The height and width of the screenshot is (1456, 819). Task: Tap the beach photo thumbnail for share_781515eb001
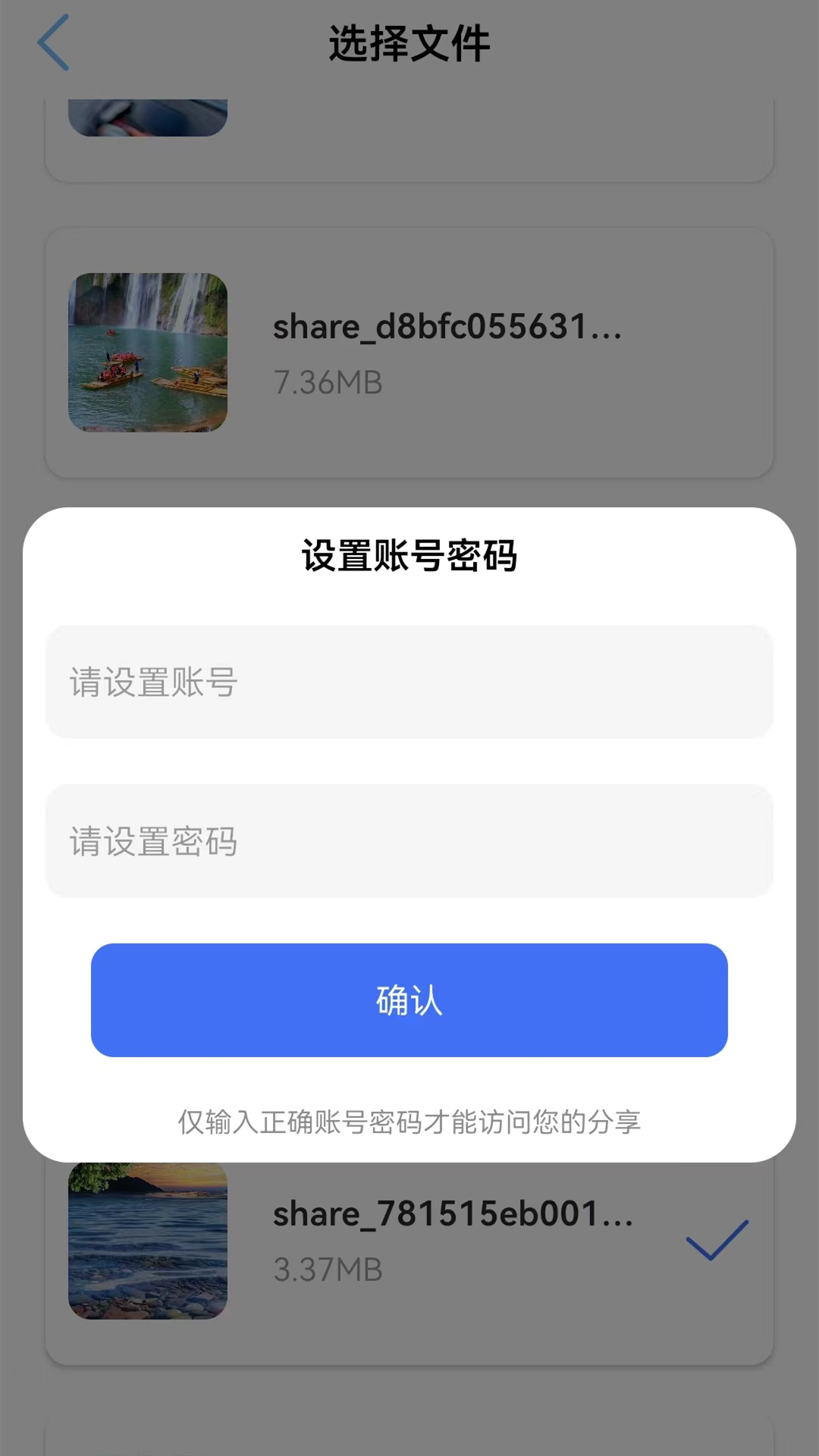point(149,1241)
